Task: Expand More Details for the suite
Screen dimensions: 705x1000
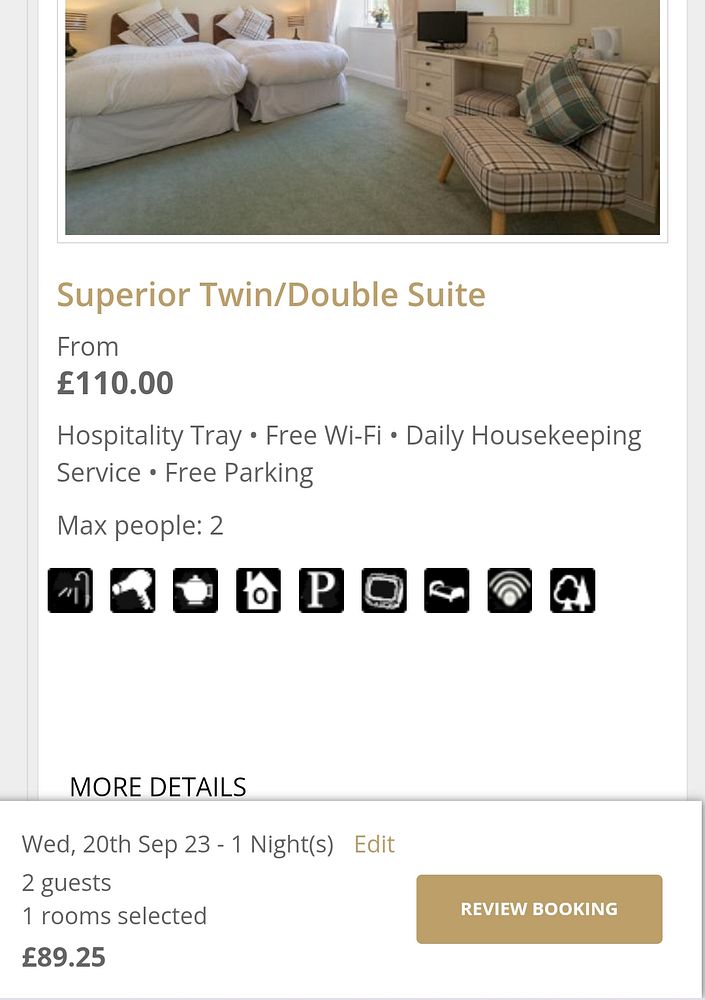Action: point(158,786)
